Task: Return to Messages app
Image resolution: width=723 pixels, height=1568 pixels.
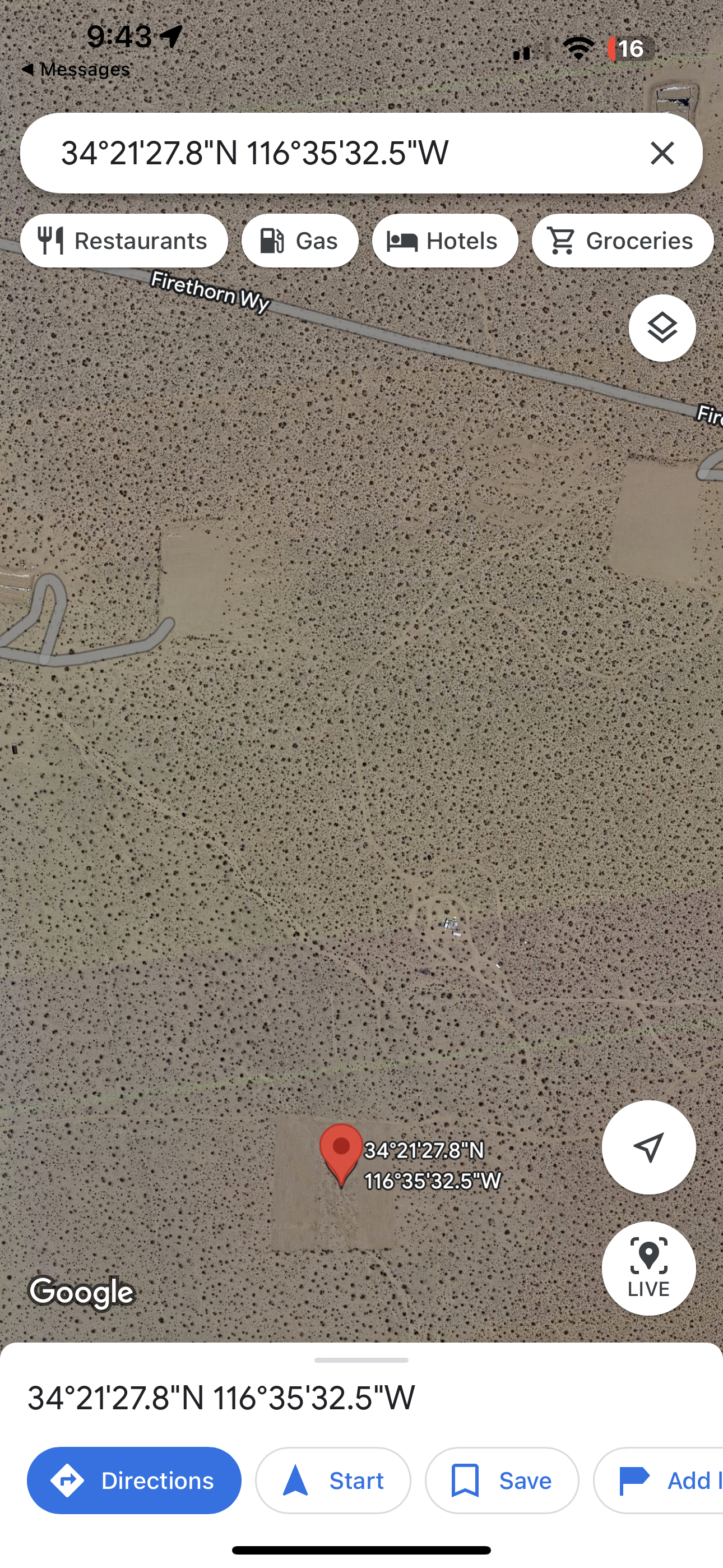Action: click(76, 70)
